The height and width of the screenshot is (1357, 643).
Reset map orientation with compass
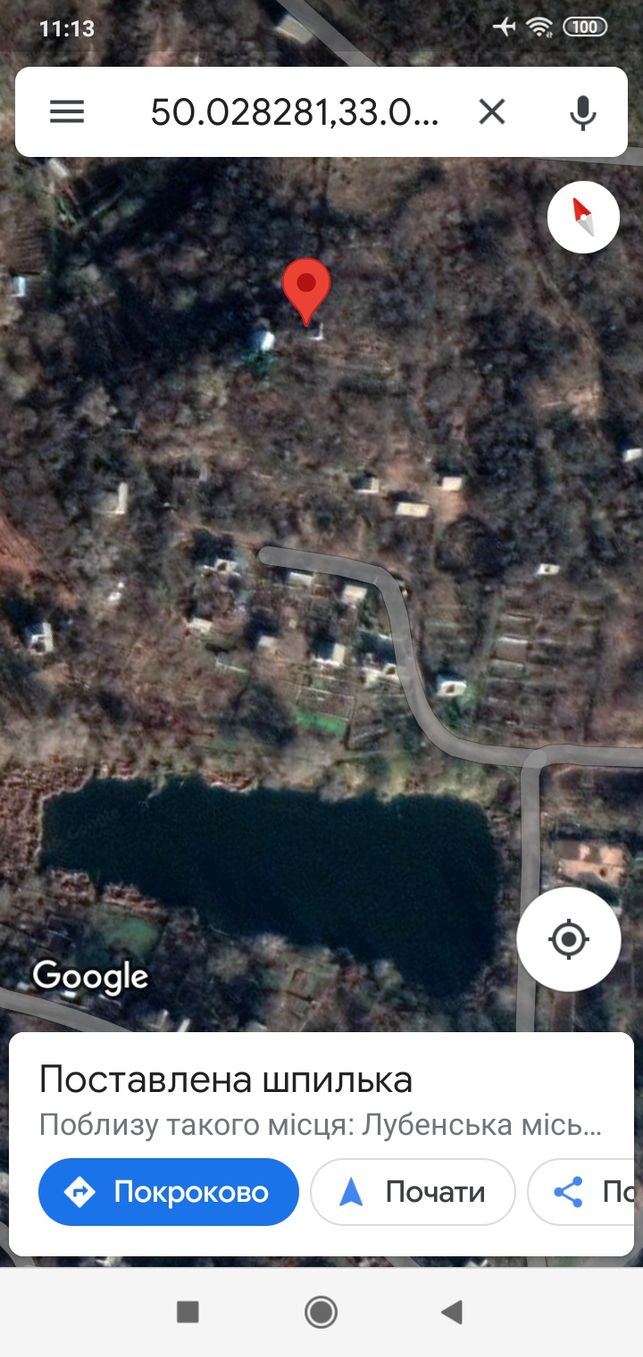583,216
